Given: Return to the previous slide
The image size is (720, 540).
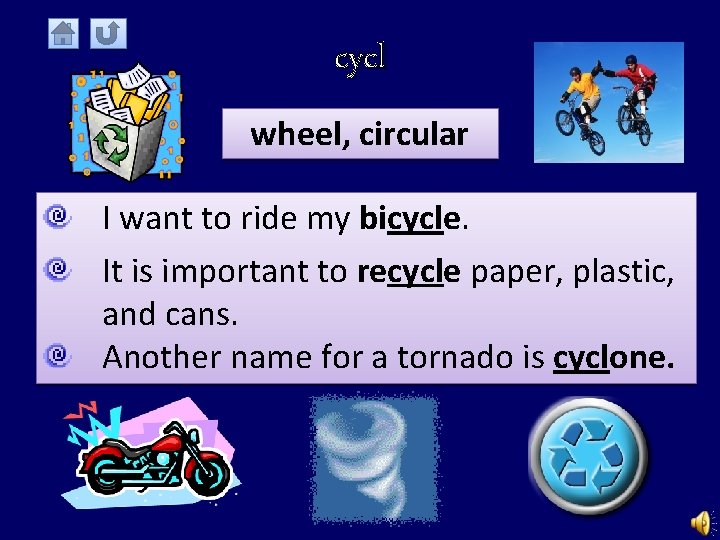Looking at the screenshot, I should click(108, 34).
